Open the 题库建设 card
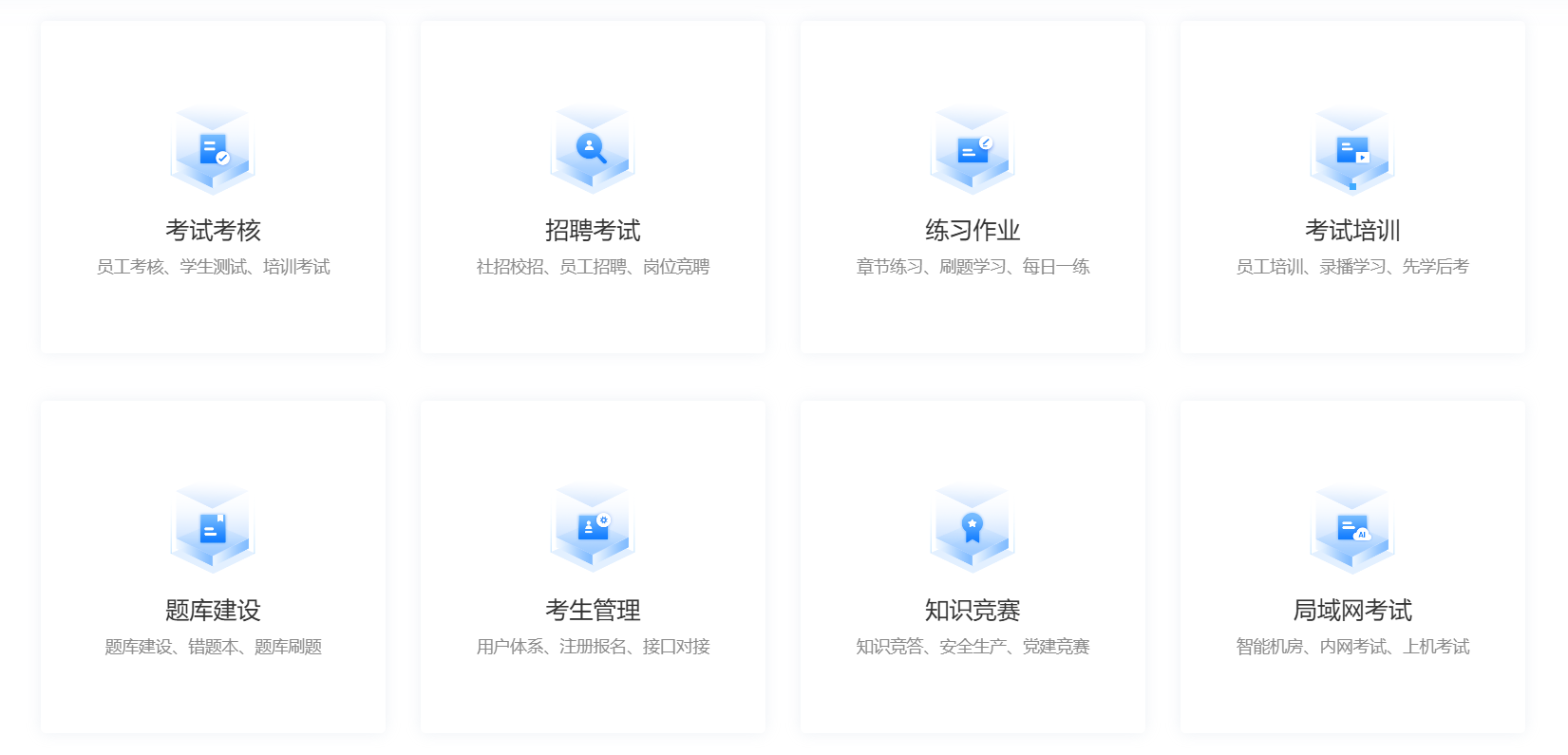Screen dimensions: 1568x755 [213, 568]
